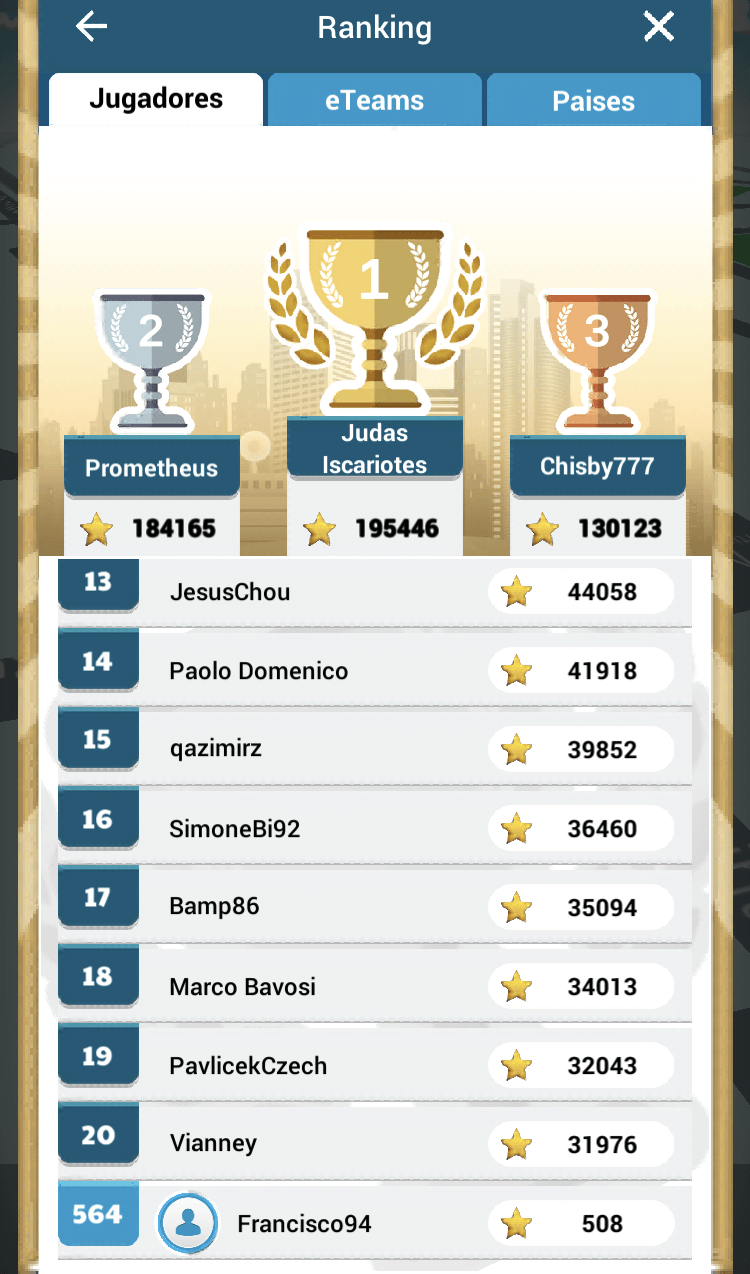Select Vianney's ranking entry
Image resolution: width=750 pixels, height=1274 pixels.
pyautogui.click(x=375, y=1143)
